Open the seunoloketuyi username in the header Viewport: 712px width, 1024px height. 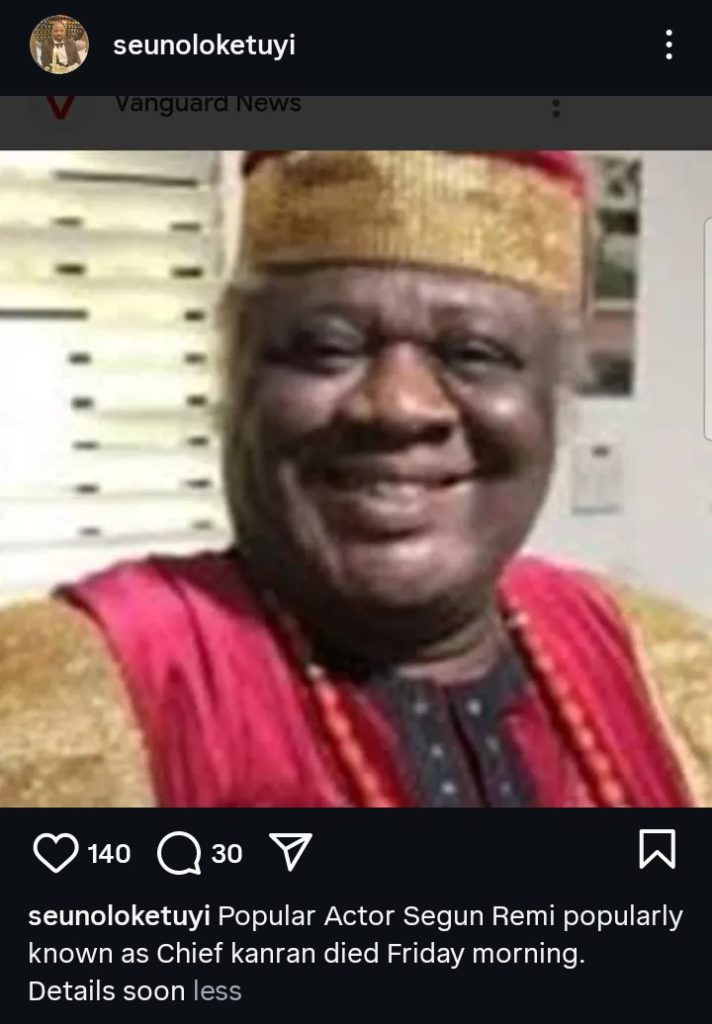click(204, 46)
